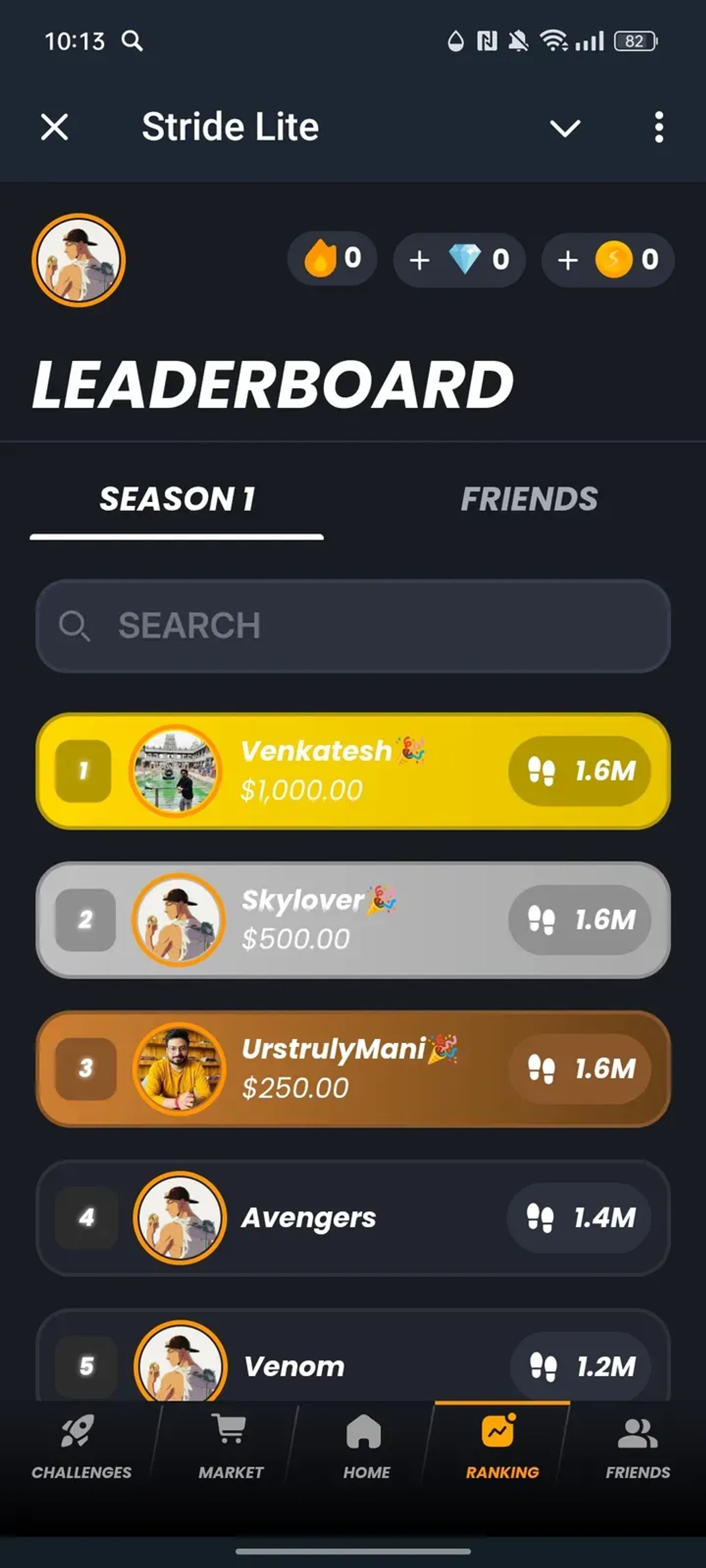This screenshot has height=1568, width=706.
Task: Open the Venom leaderboard row
Action: [353, 1363]
